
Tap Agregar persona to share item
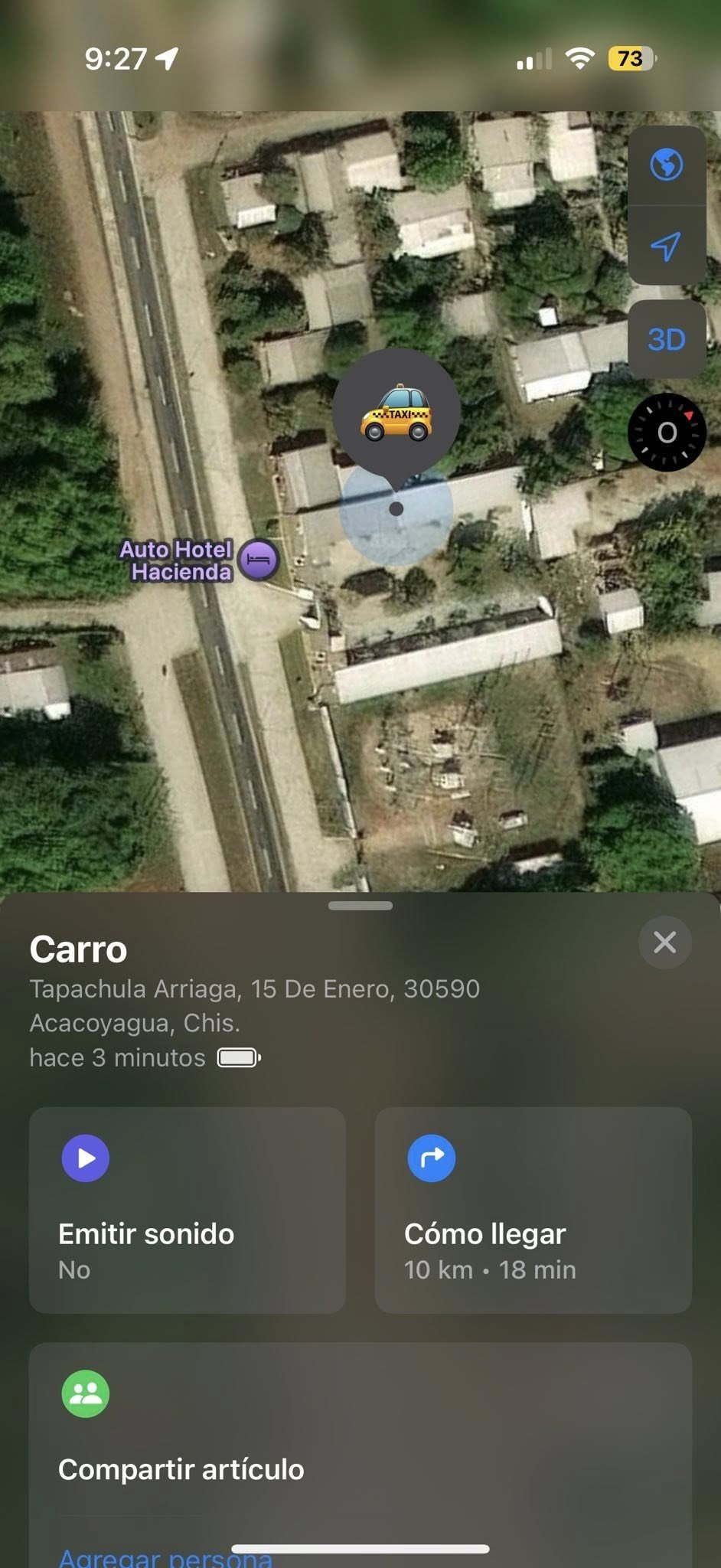[165, 1557]
